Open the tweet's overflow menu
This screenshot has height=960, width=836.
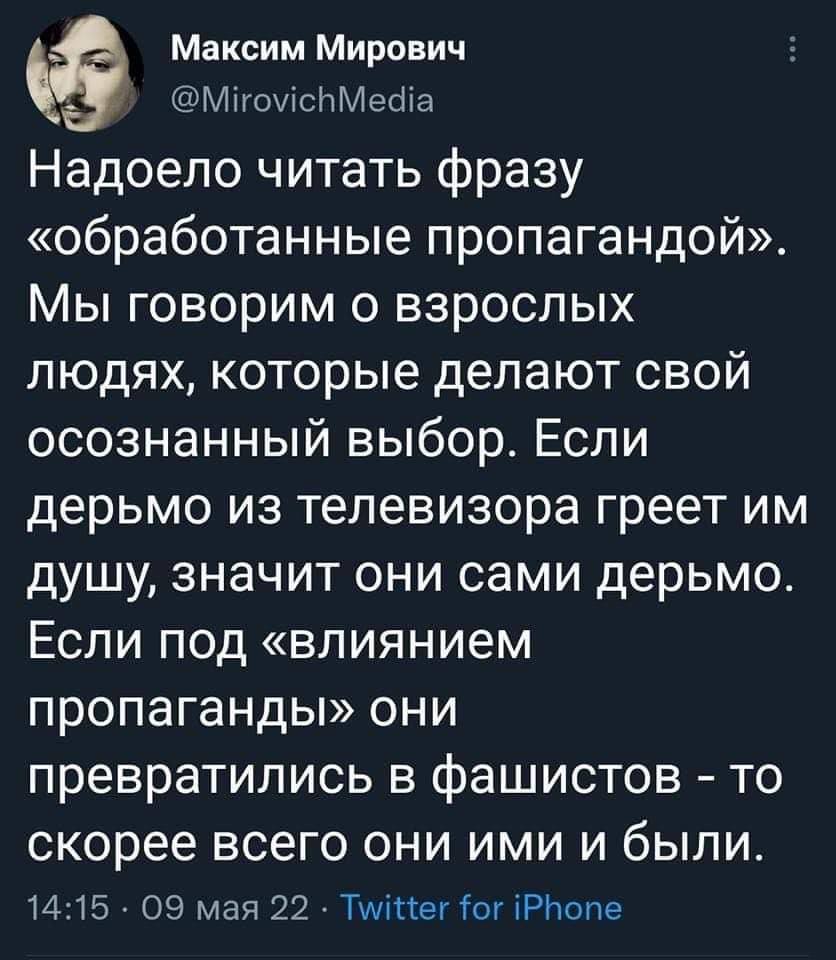click(x=793, y=49)
